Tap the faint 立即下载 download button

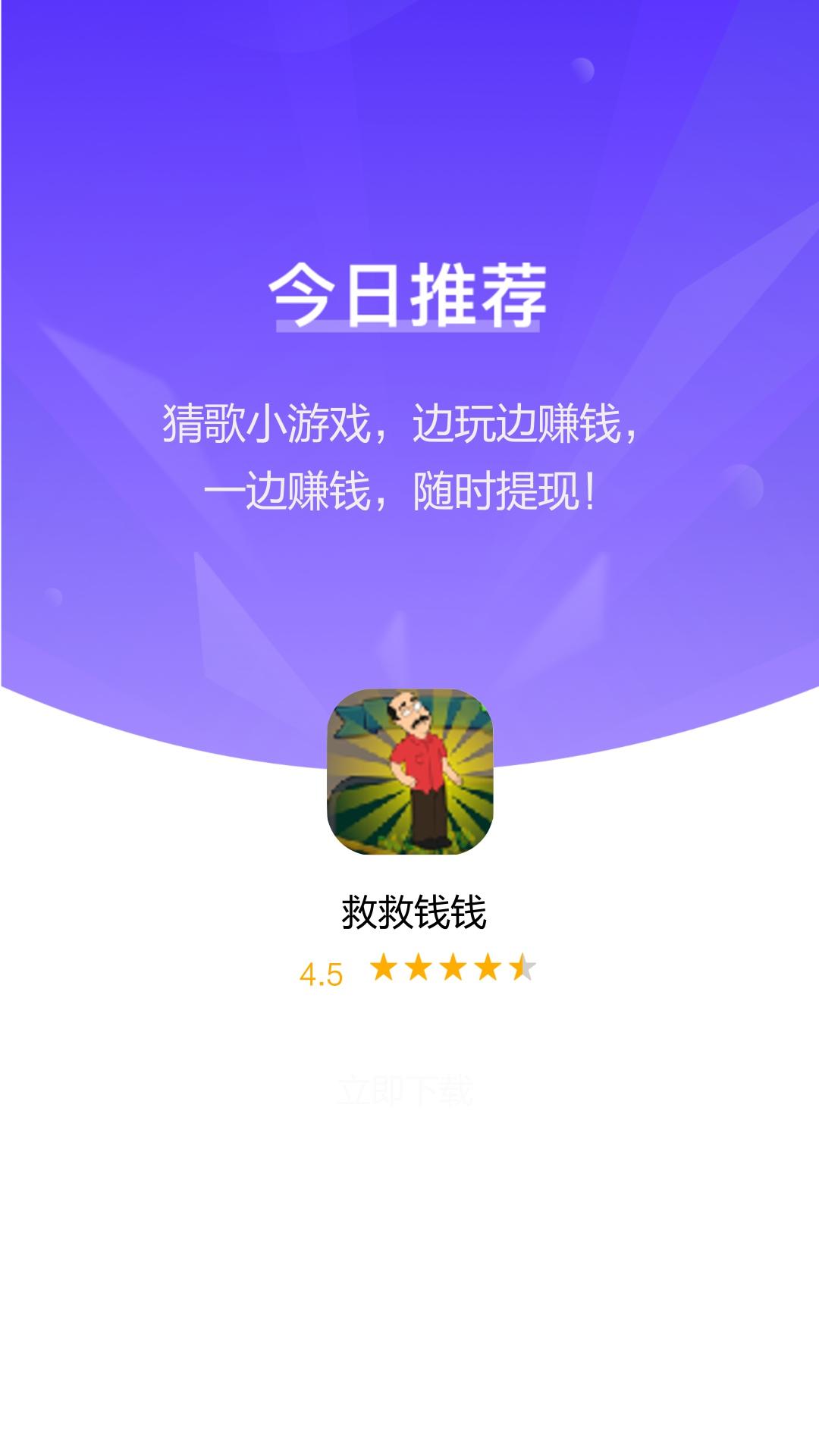[406, 1091]
